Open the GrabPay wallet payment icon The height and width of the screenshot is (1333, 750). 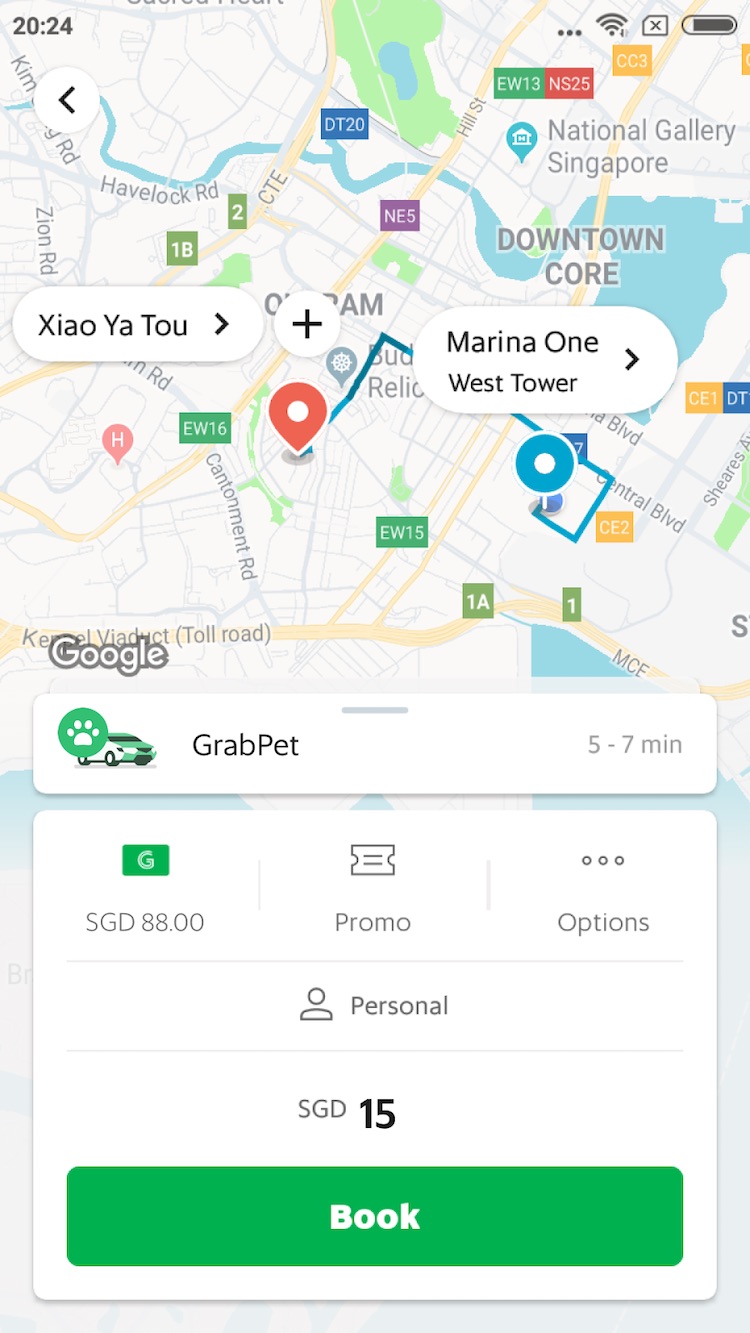pos(146,860)
